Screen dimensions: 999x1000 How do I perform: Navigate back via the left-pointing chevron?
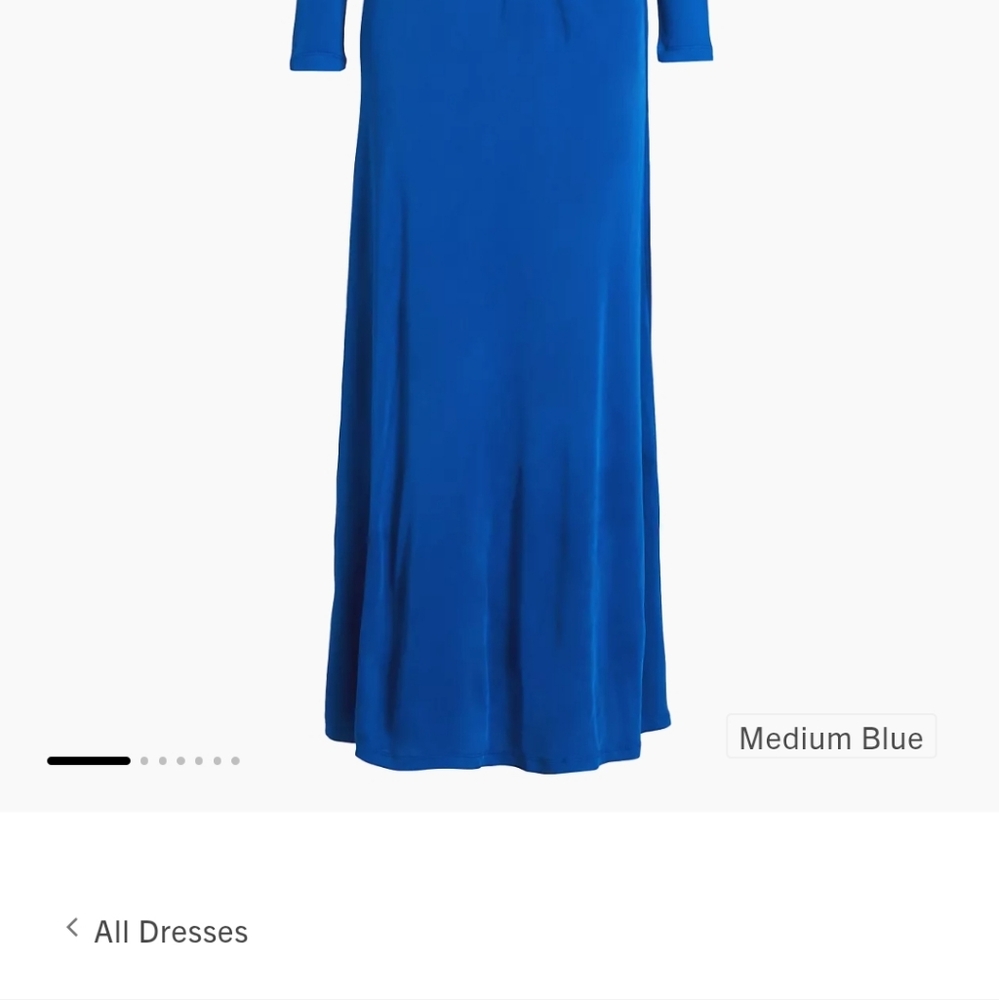(71, 927)
